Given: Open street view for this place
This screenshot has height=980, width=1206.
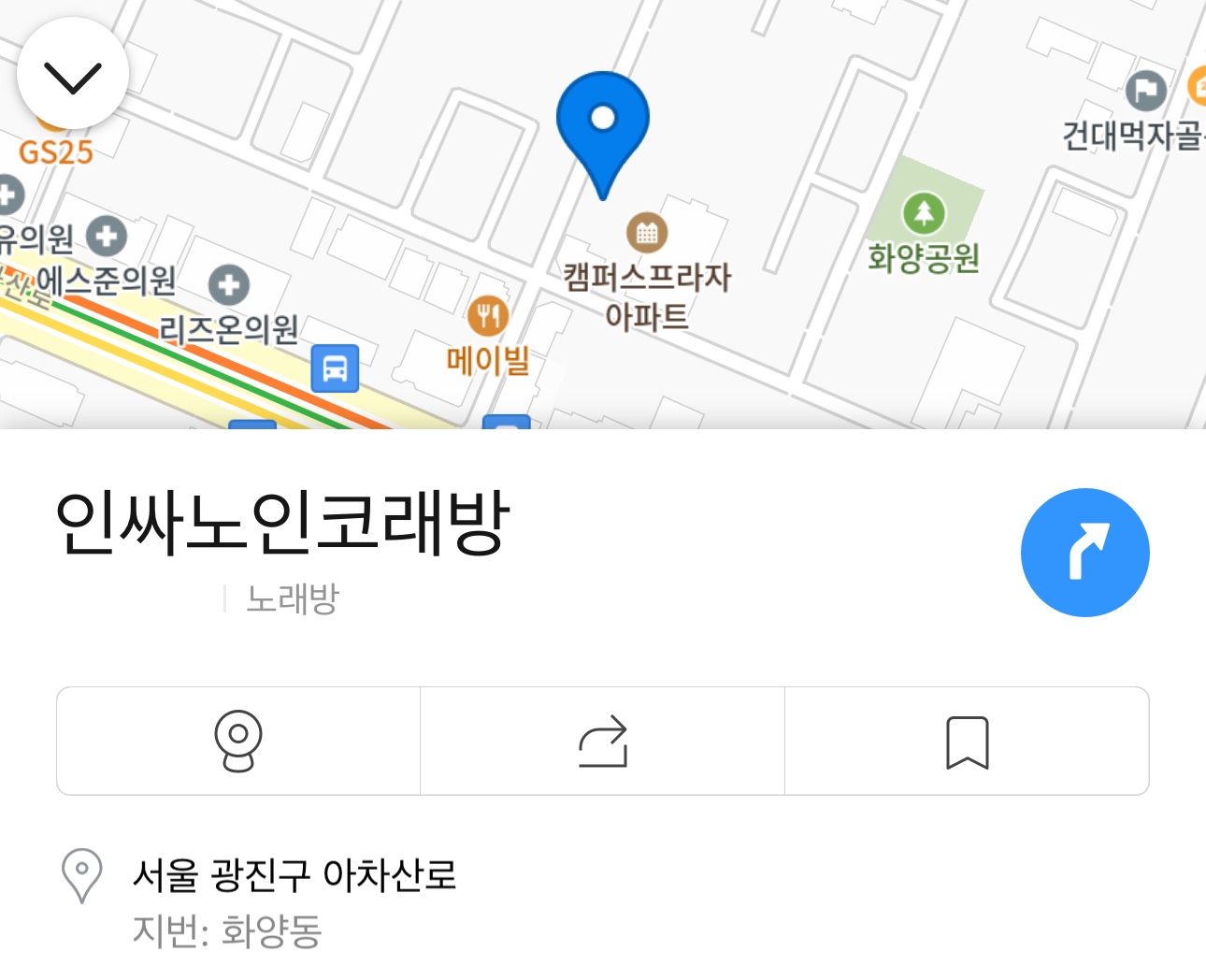Looking at the screenshot, I should 238,742.
